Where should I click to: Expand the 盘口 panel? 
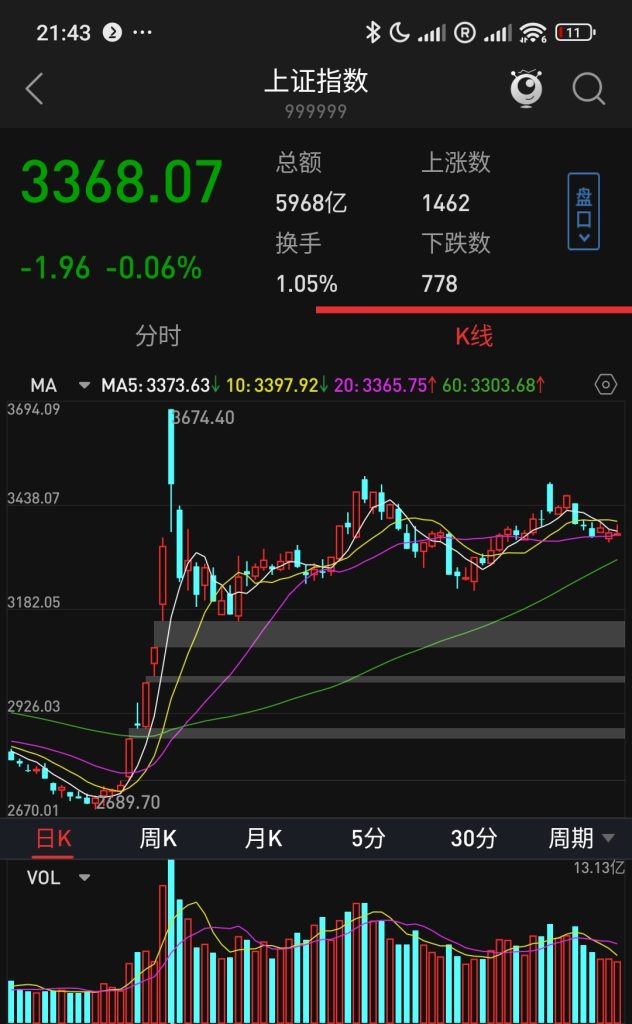tap(584, 211)
